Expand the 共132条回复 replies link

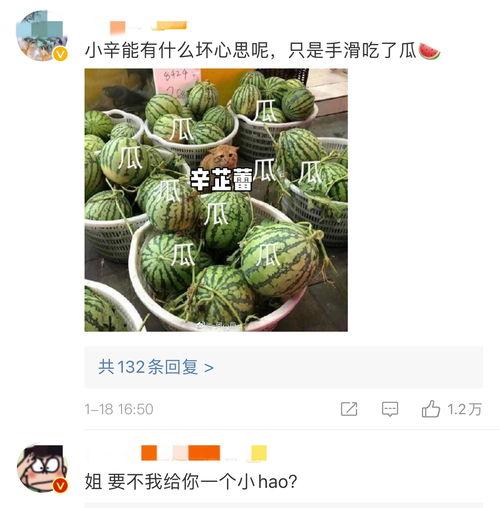coord(156,367)
